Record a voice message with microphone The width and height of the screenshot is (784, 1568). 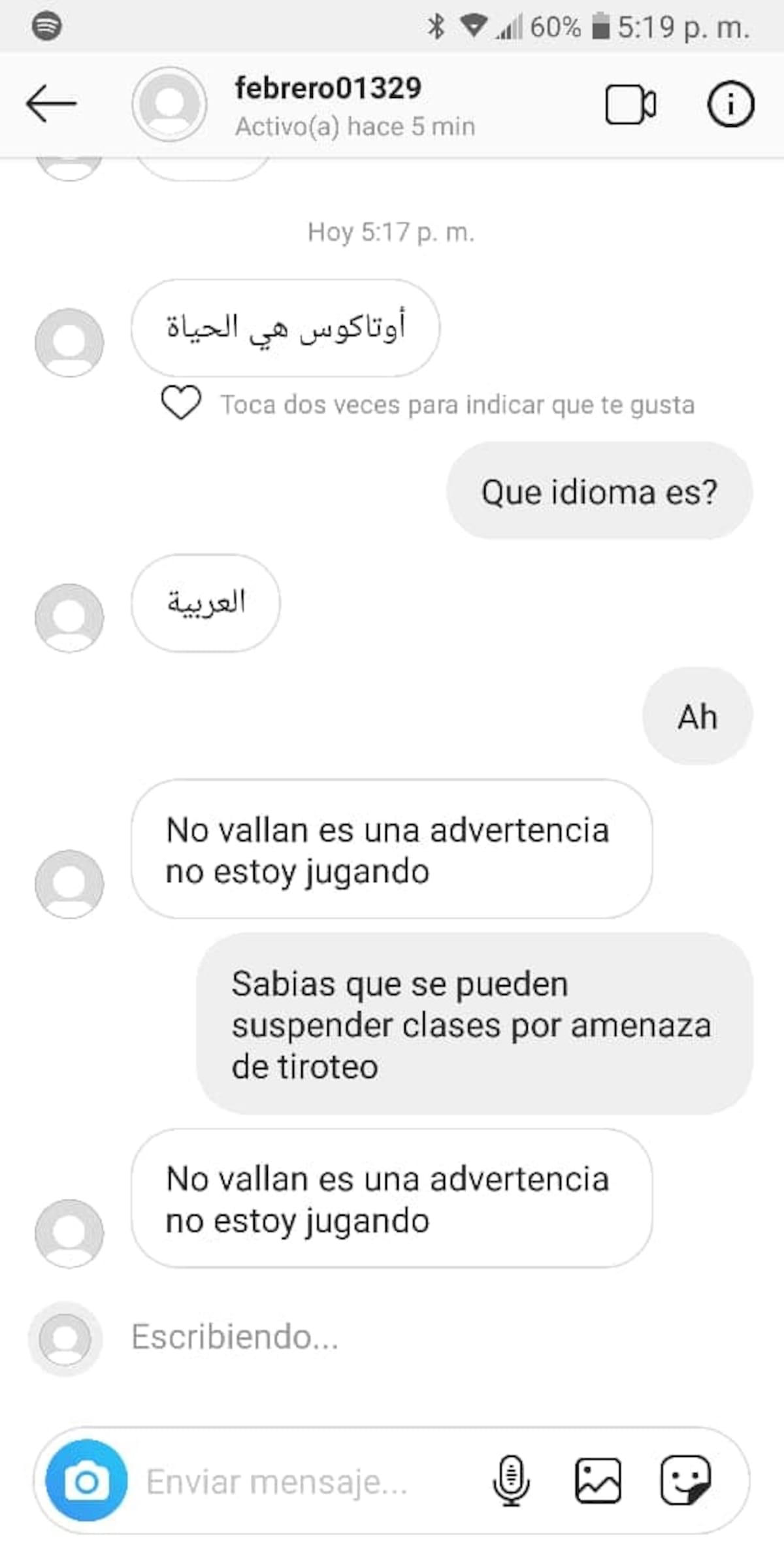(511, 1480)
